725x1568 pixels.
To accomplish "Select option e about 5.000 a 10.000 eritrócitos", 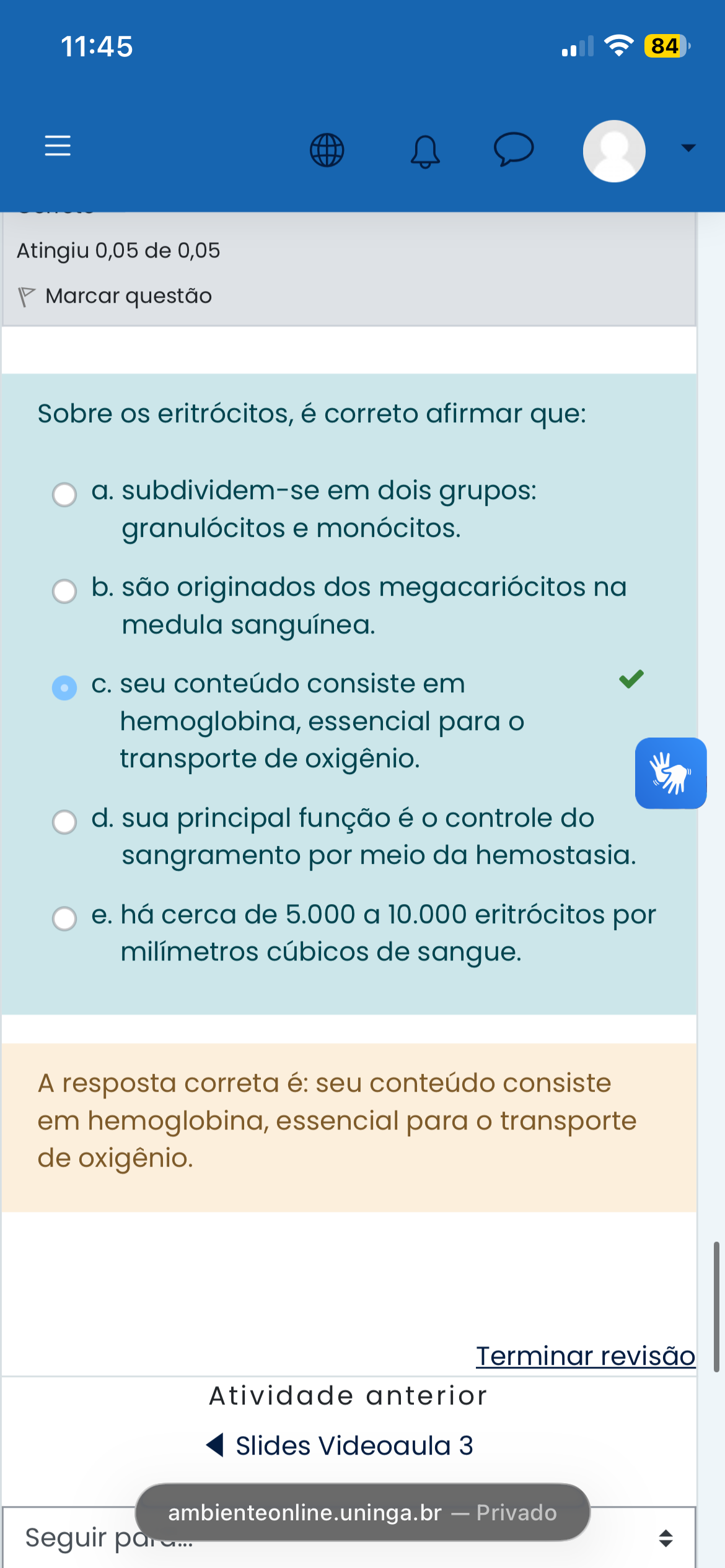I will coord(64,918).
